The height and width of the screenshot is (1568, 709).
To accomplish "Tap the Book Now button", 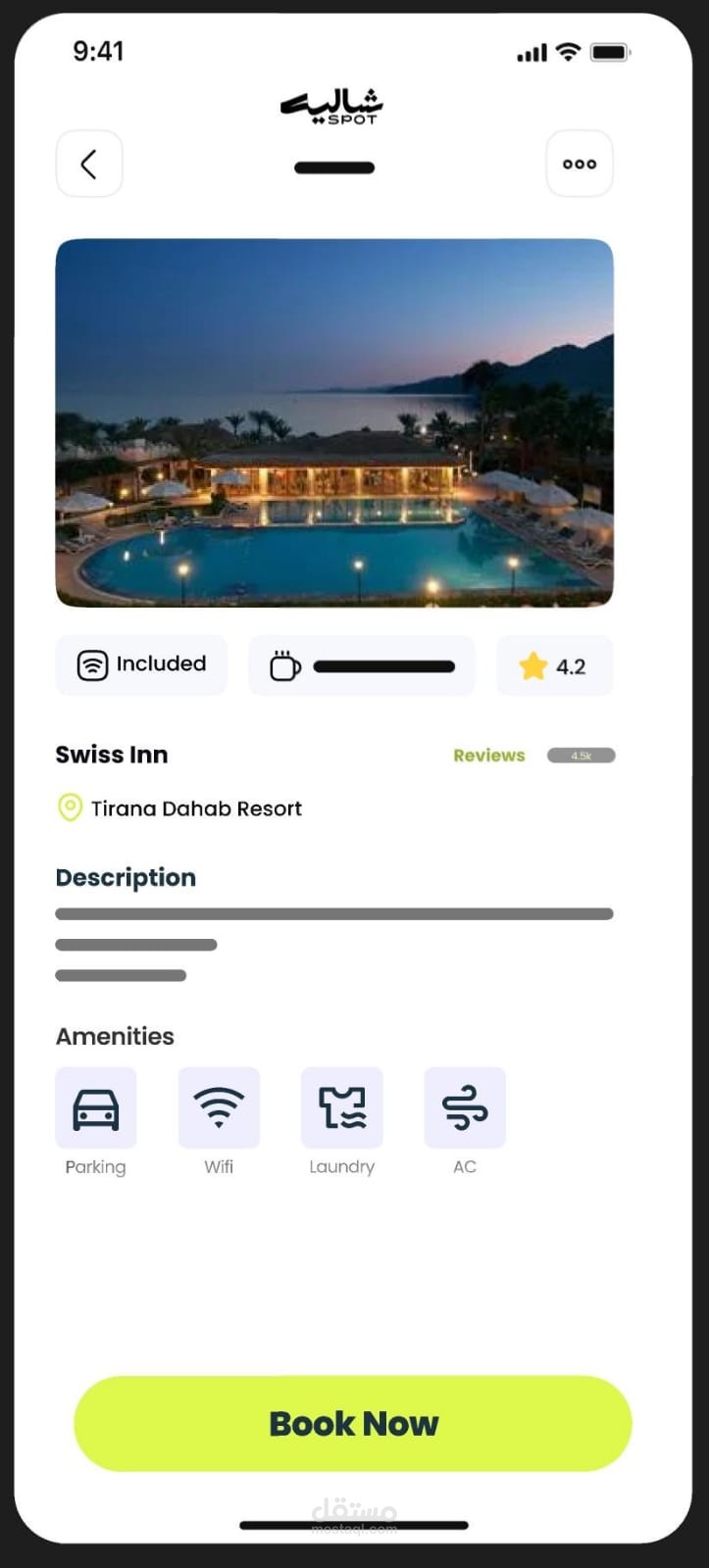I will tap(353, 1423).
